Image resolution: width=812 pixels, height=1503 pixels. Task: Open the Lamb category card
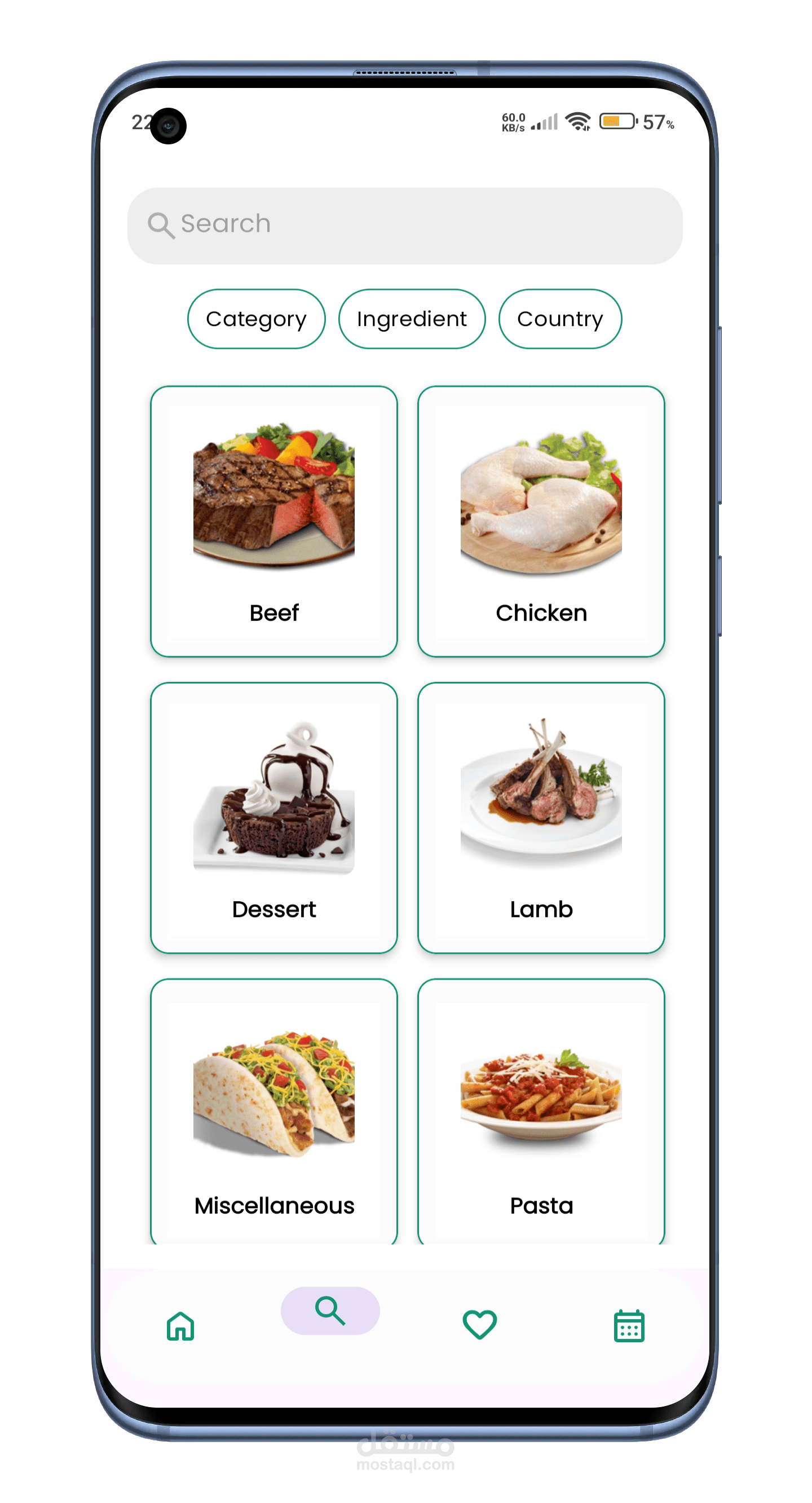point(541,818)
